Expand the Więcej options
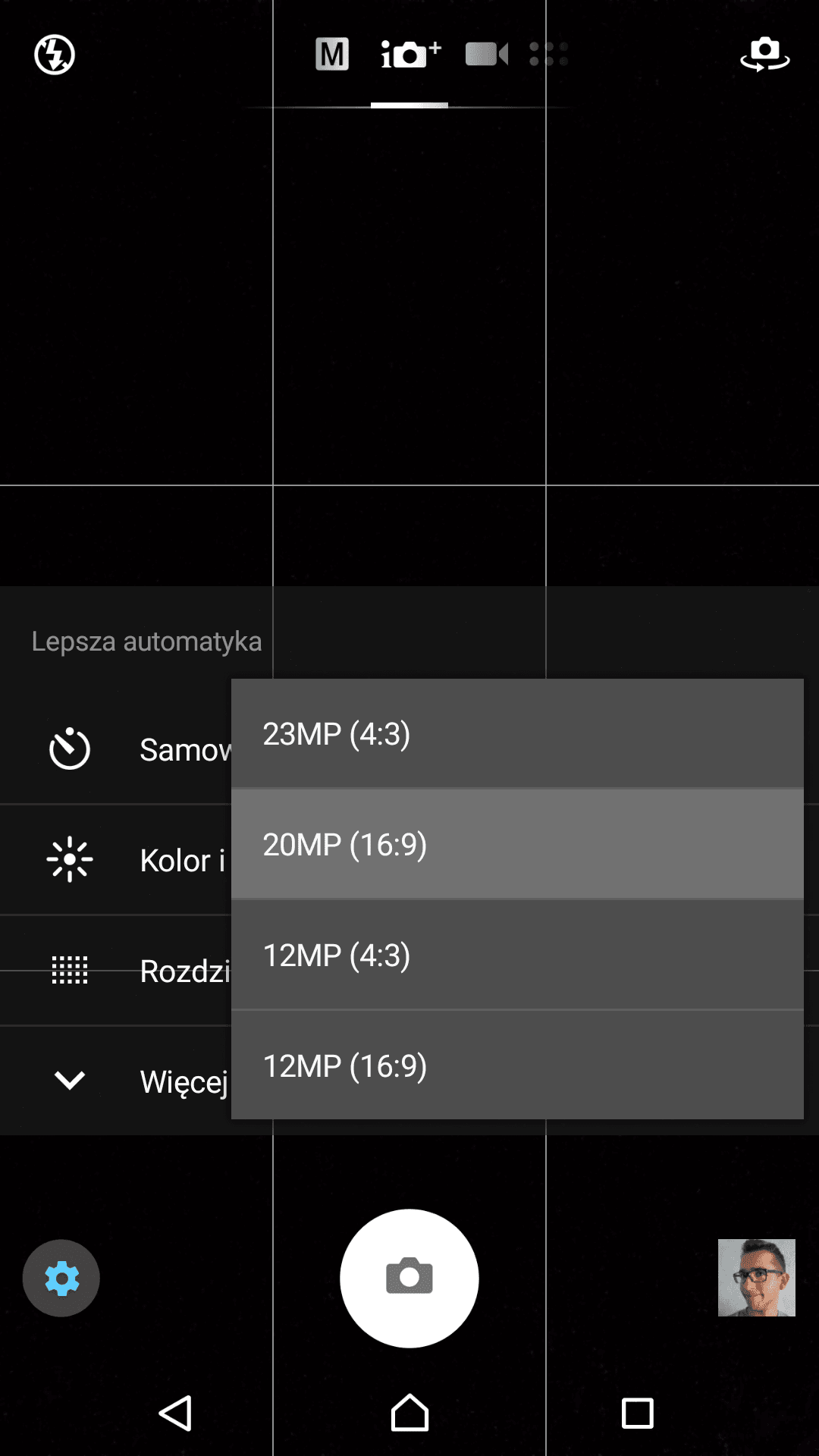 click(x=116, y=1081)
